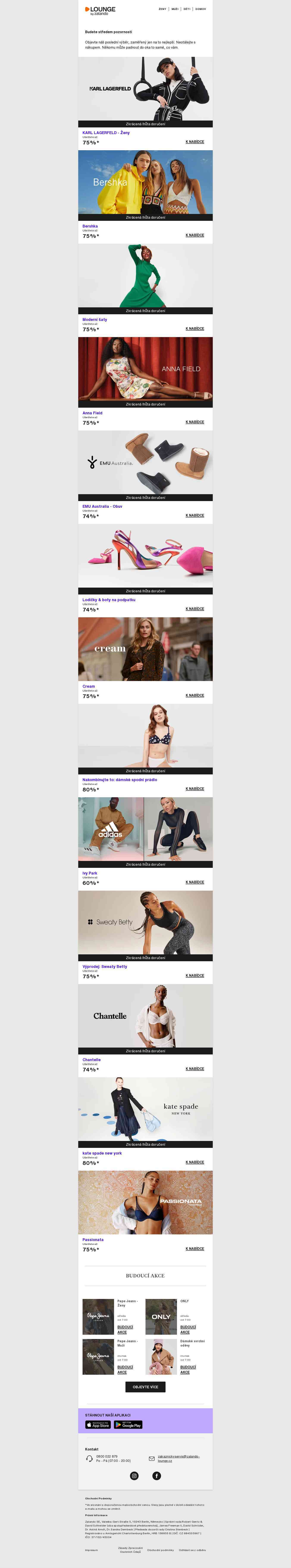Tap K NABÍDCE for EMU Australia
291x1568 pixels.
pyautogui.click(x=195, y=515)
